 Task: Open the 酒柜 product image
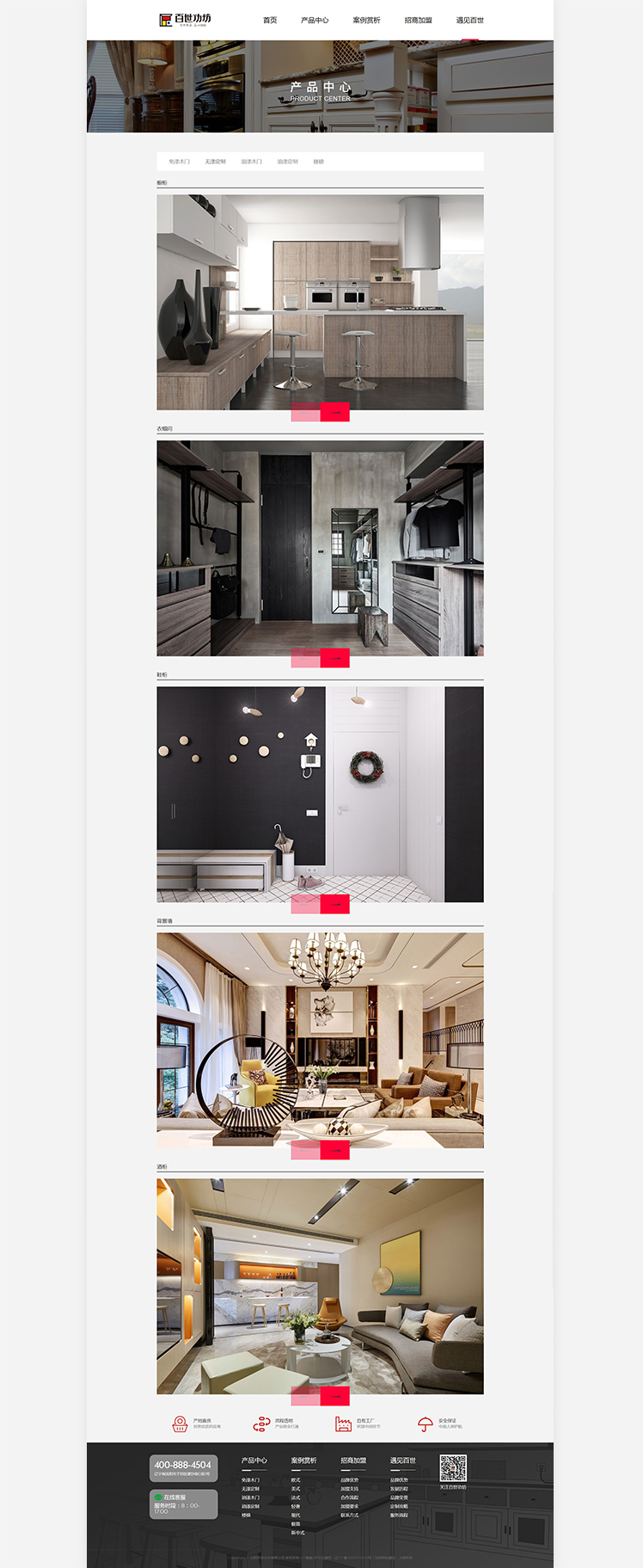(320, 1285)
